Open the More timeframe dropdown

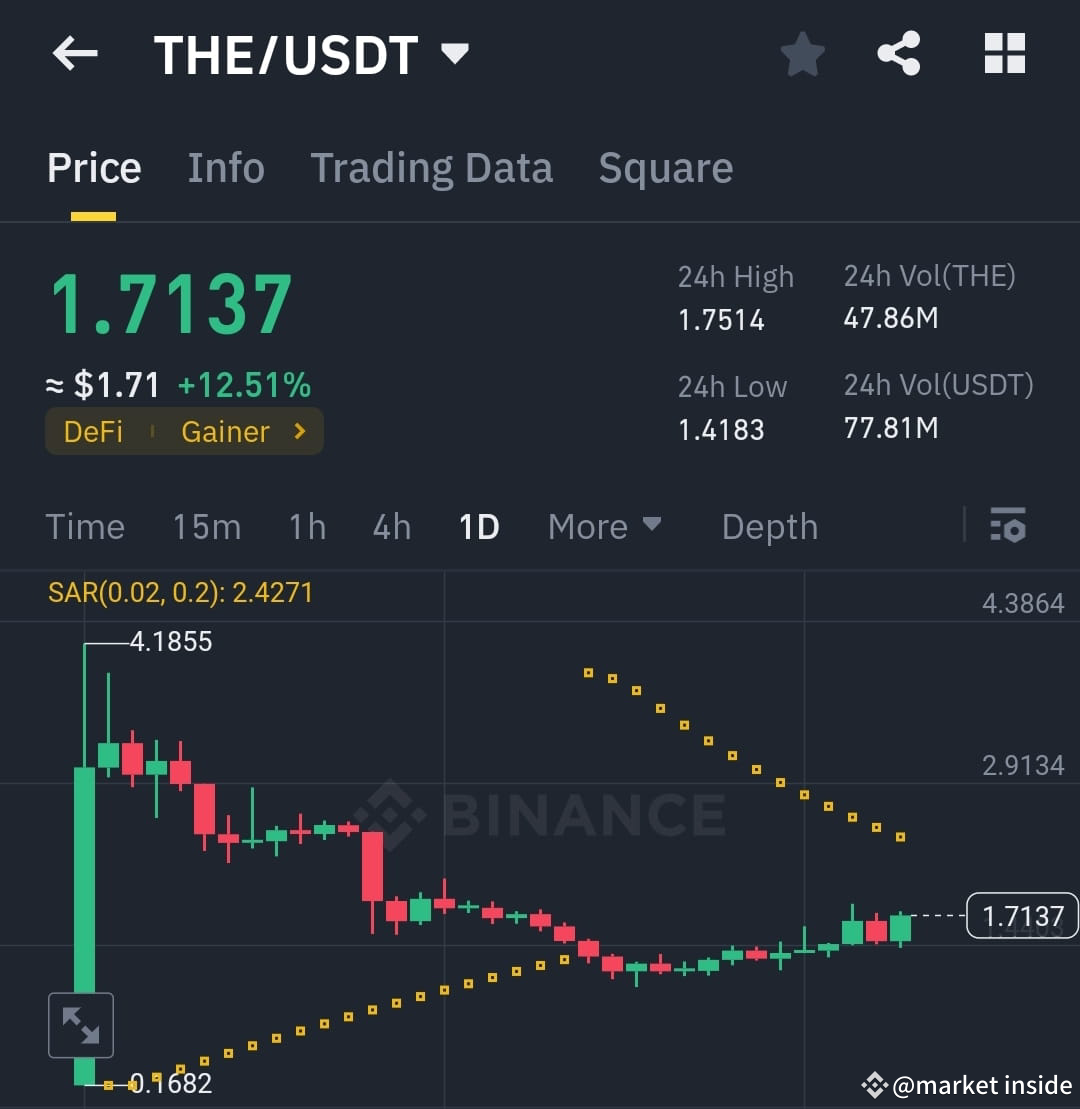[605, 526]
